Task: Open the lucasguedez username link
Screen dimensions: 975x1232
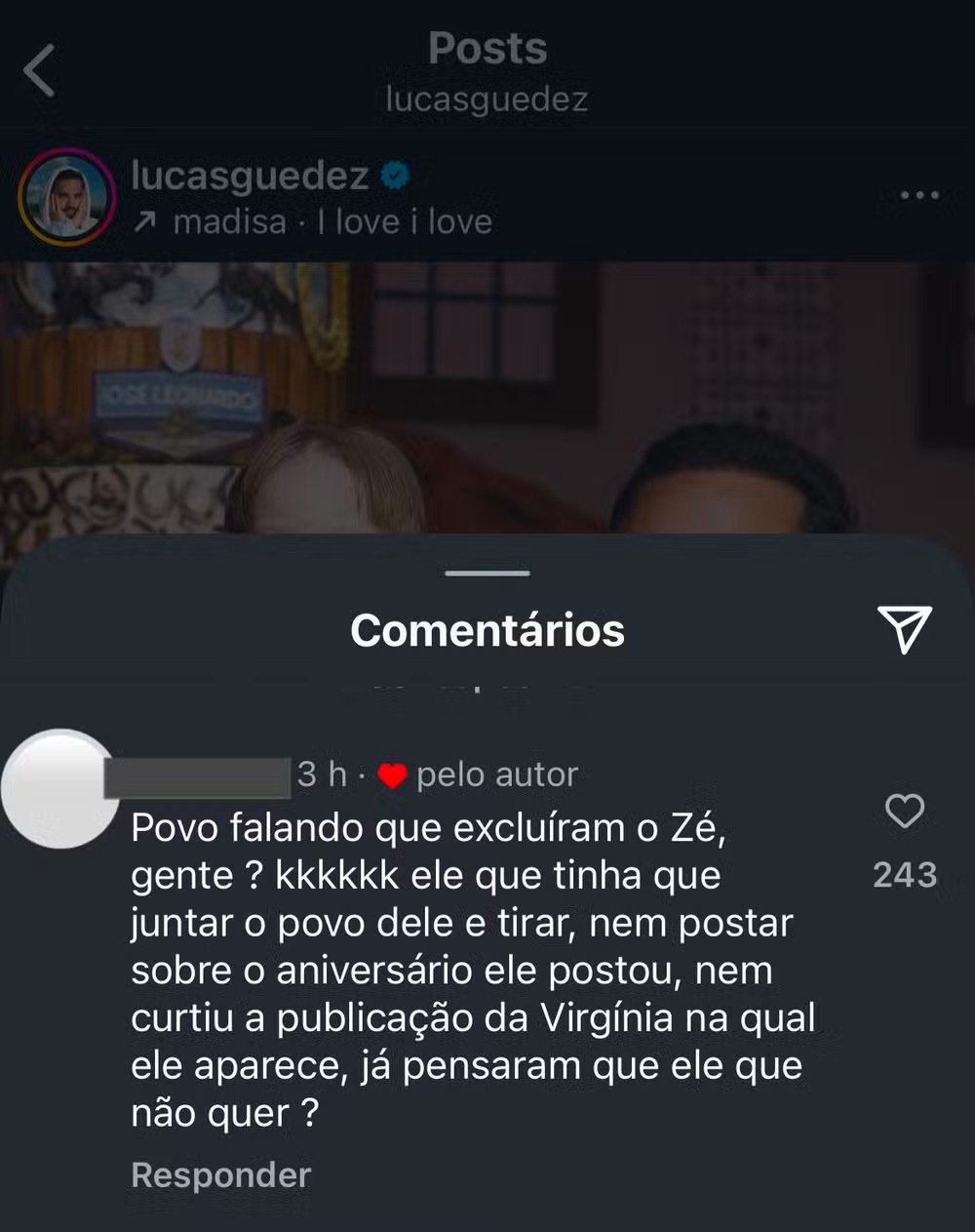Action: pyautogui.click(x=250, y=176)
